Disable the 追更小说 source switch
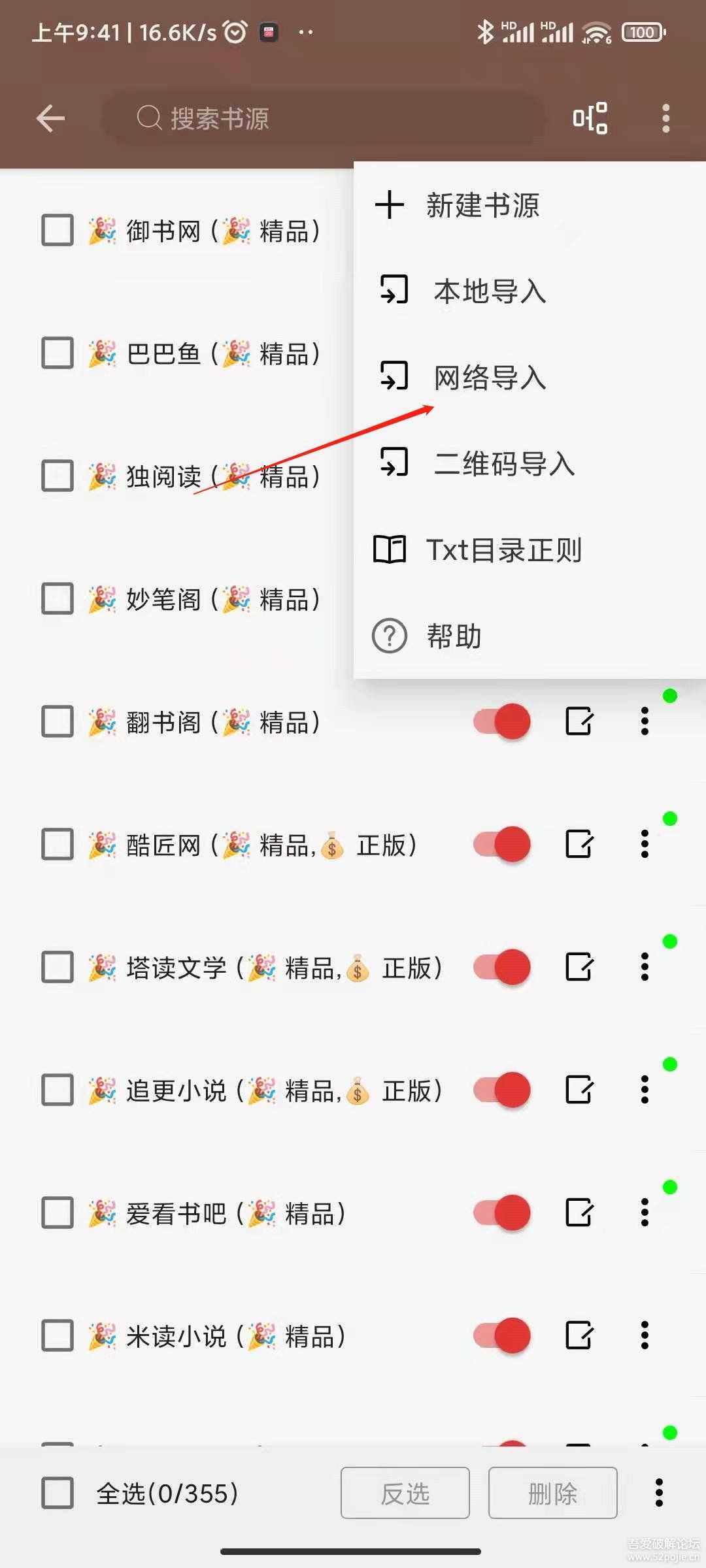This screenshot has height=1568, width=706. point(502,1090)
